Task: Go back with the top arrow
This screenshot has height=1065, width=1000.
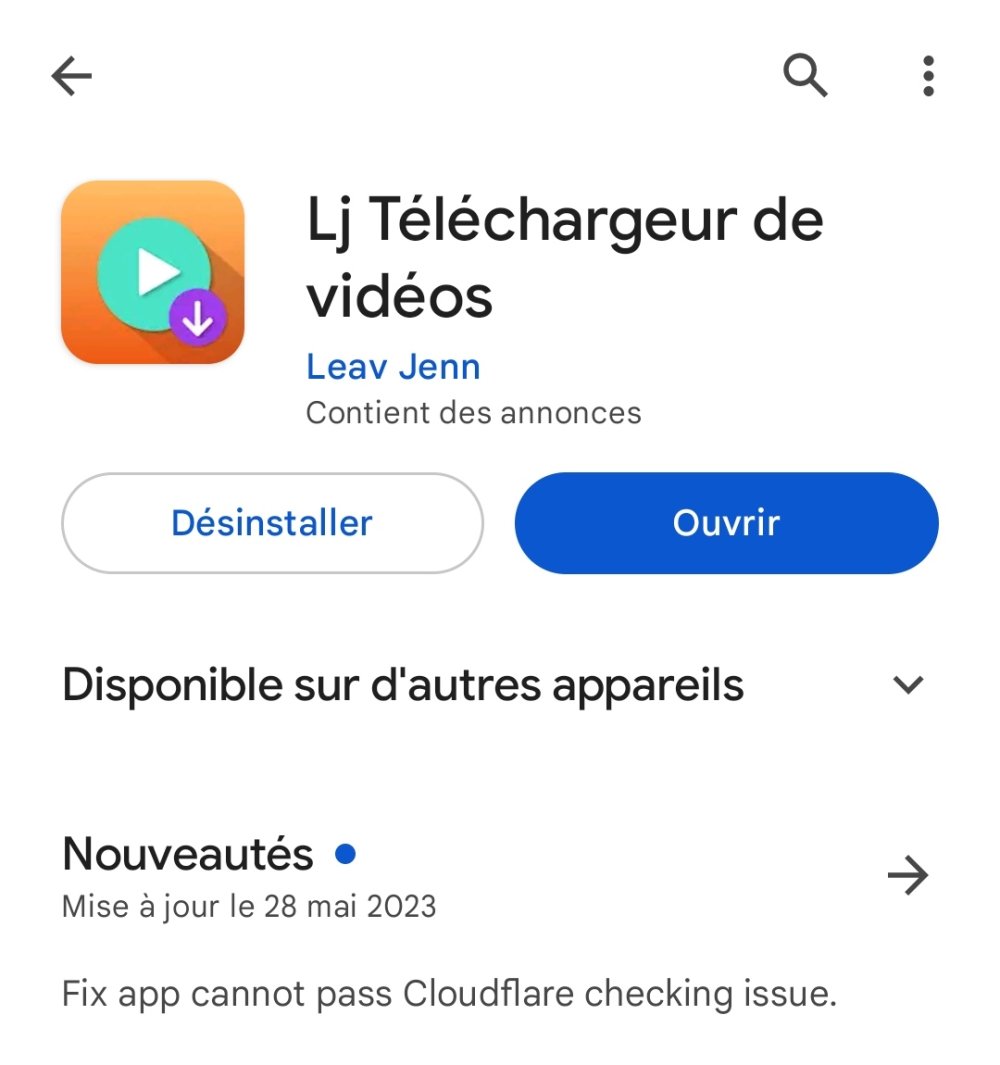Action: point(72,76)
